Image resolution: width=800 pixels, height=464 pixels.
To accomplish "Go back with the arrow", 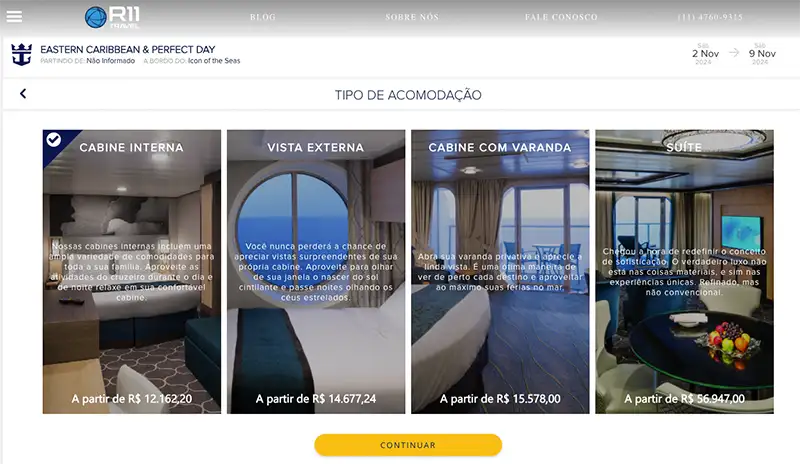I will (x=23, y=94).
